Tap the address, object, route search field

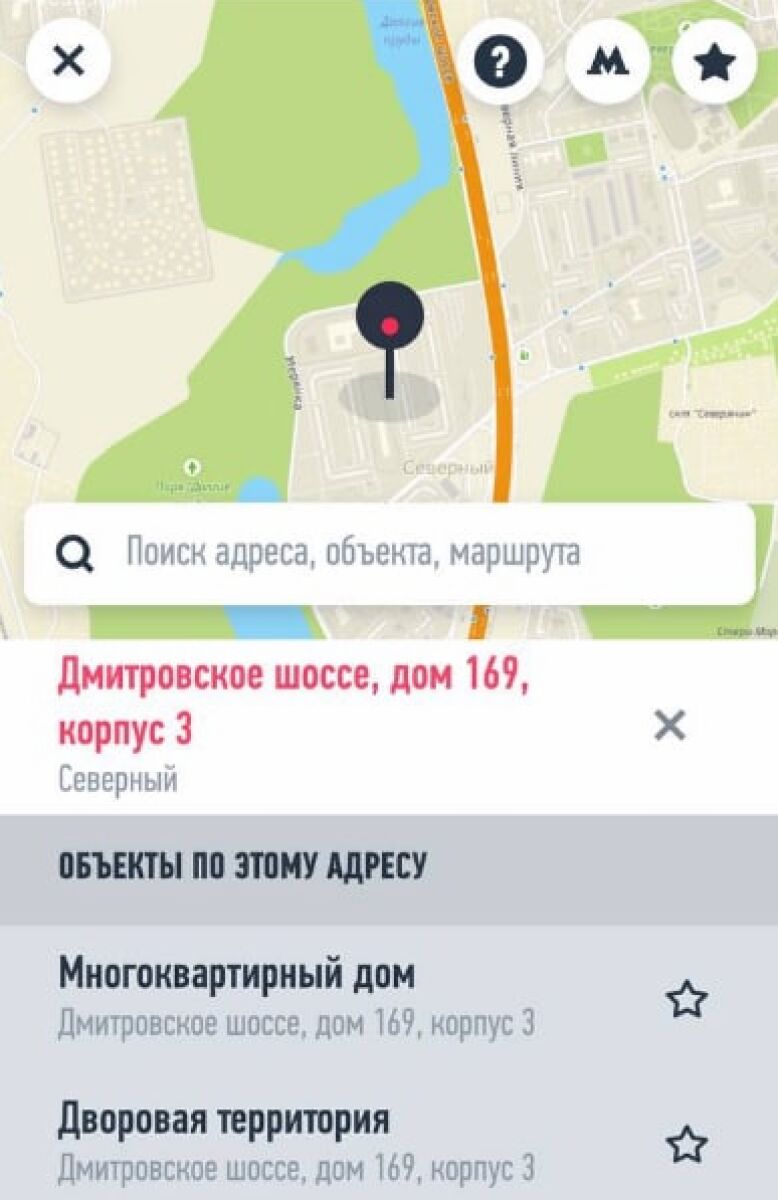(390, 553)
